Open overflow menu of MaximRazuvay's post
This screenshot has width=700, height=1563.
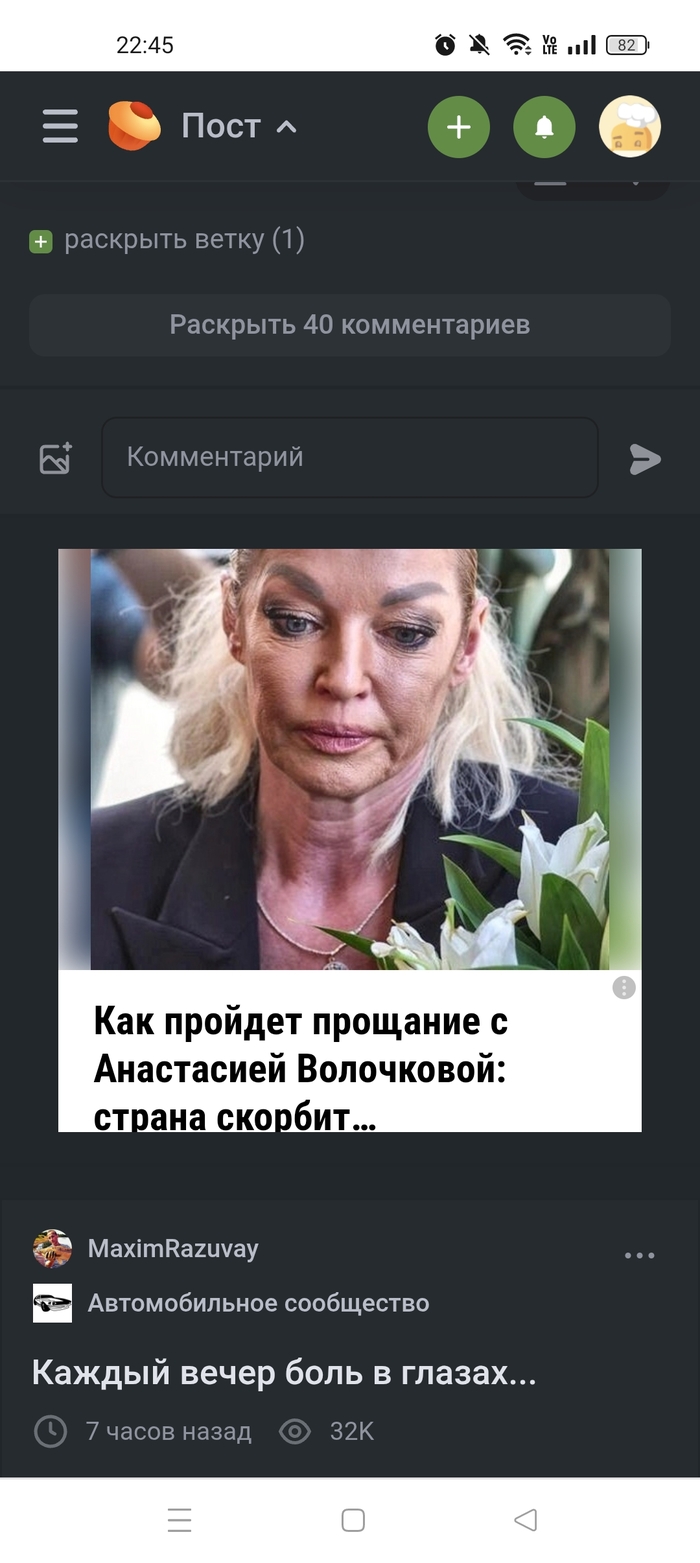(x=639, y=1255)
